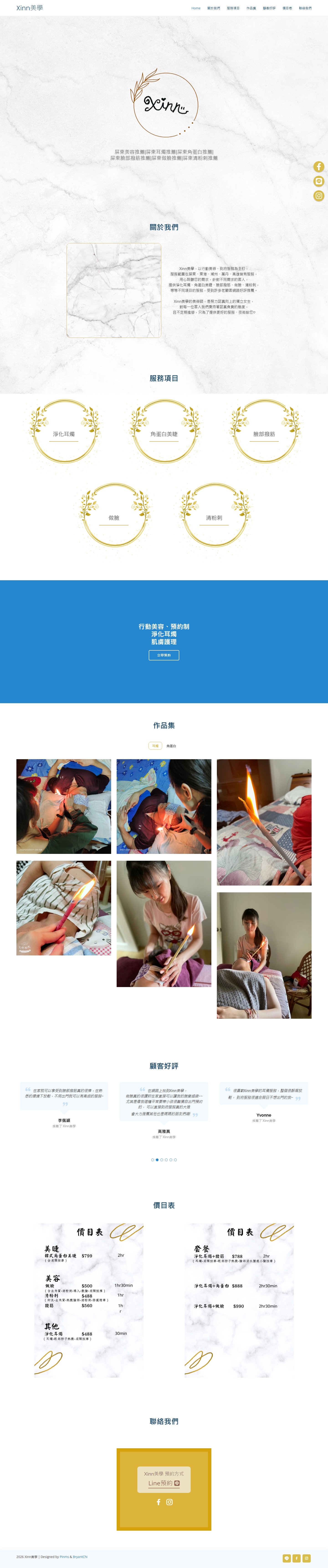328x1568 pixels.
Task: Open the 臉部撥筋 service circle
Action: click(x=264, y=433)
